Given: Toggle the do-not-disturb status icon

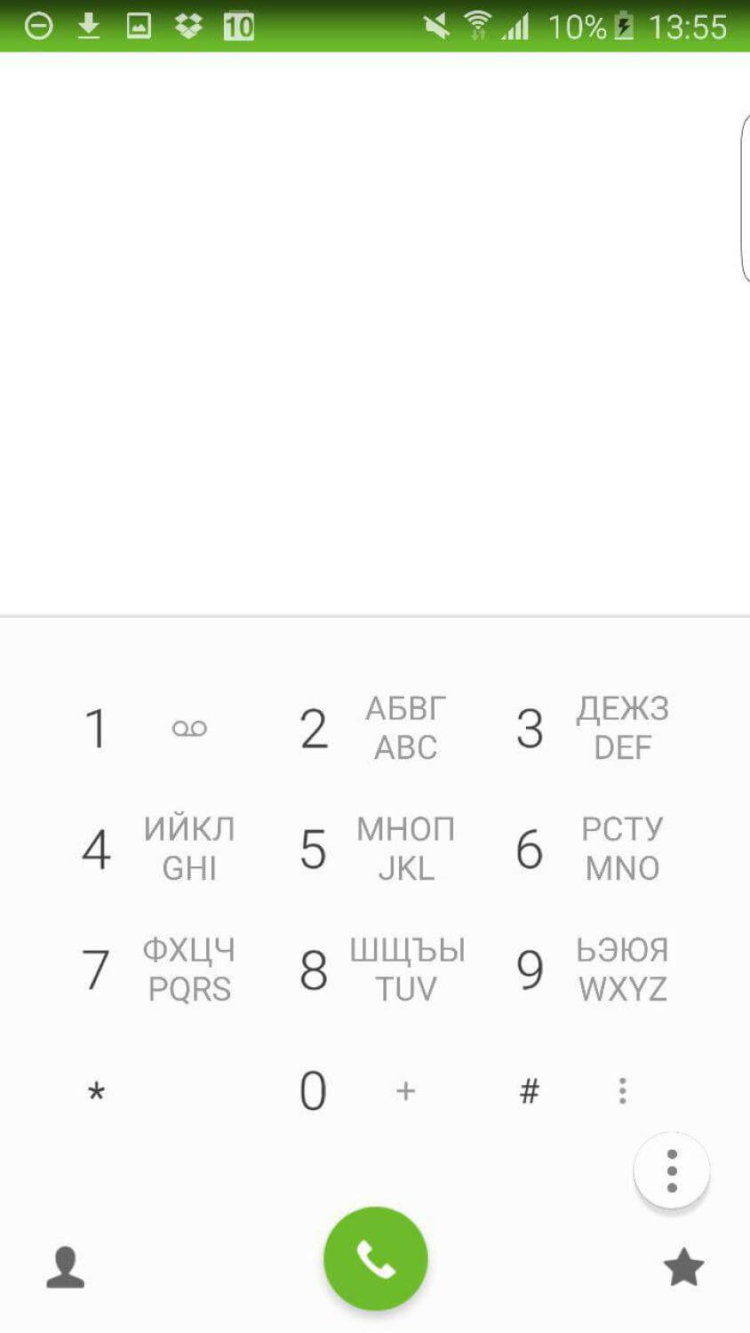Looking at the screenshot, I should pyautogui.click(x=39, y=26).
